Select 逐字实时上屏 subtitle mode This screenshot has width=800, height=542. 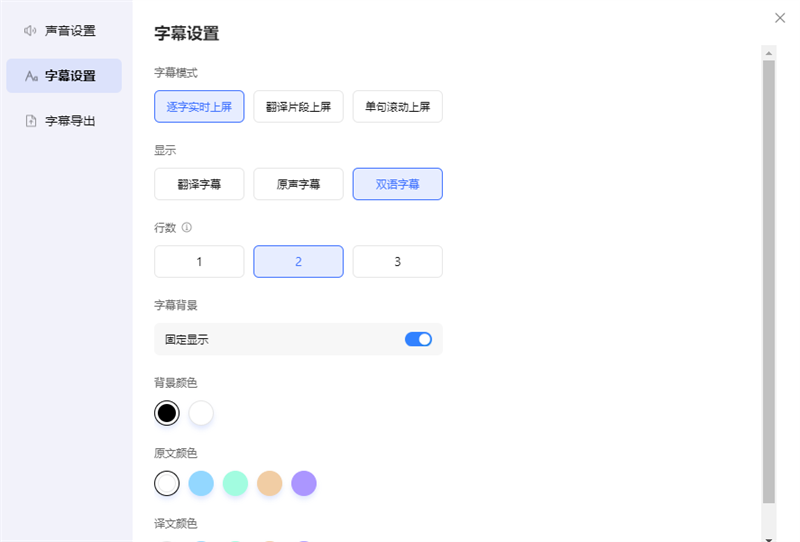coord(199,106)
